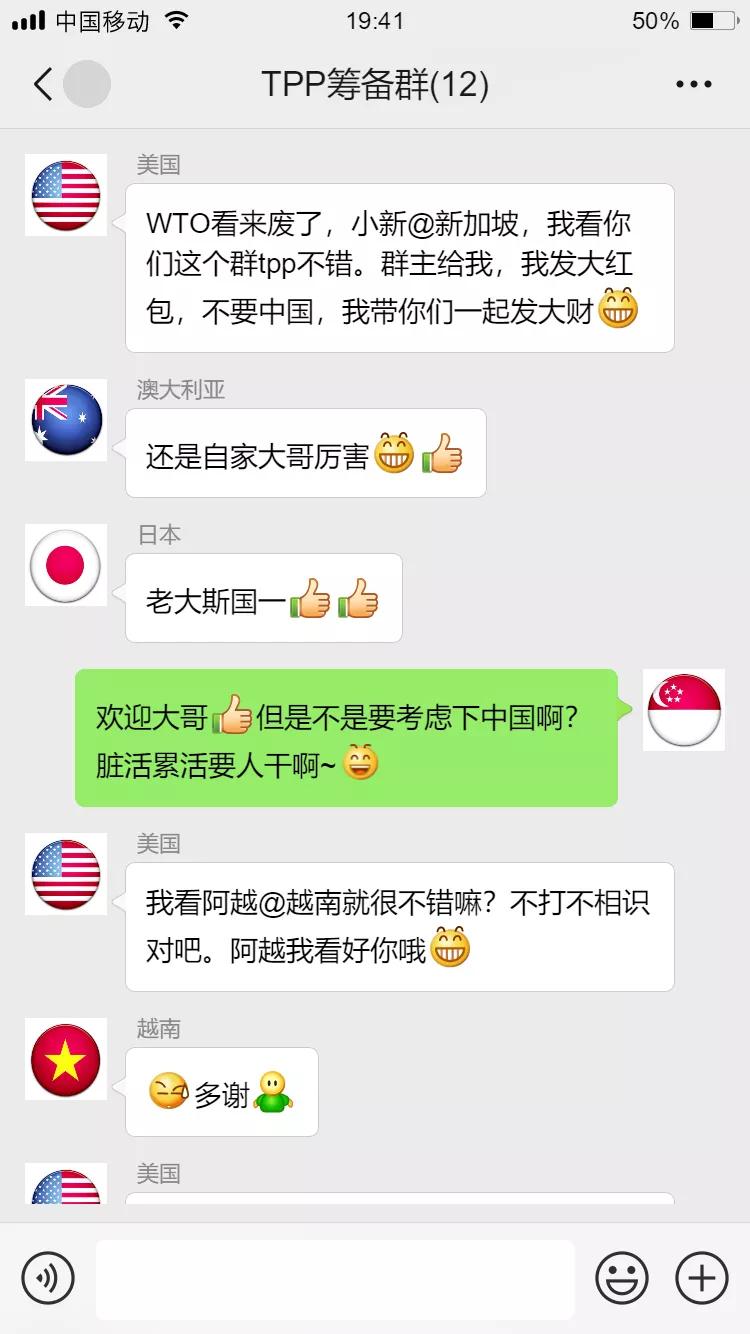The image size is (750, 1334).
Task: Tap the American flag avatar of 美国
Action: 66,196
